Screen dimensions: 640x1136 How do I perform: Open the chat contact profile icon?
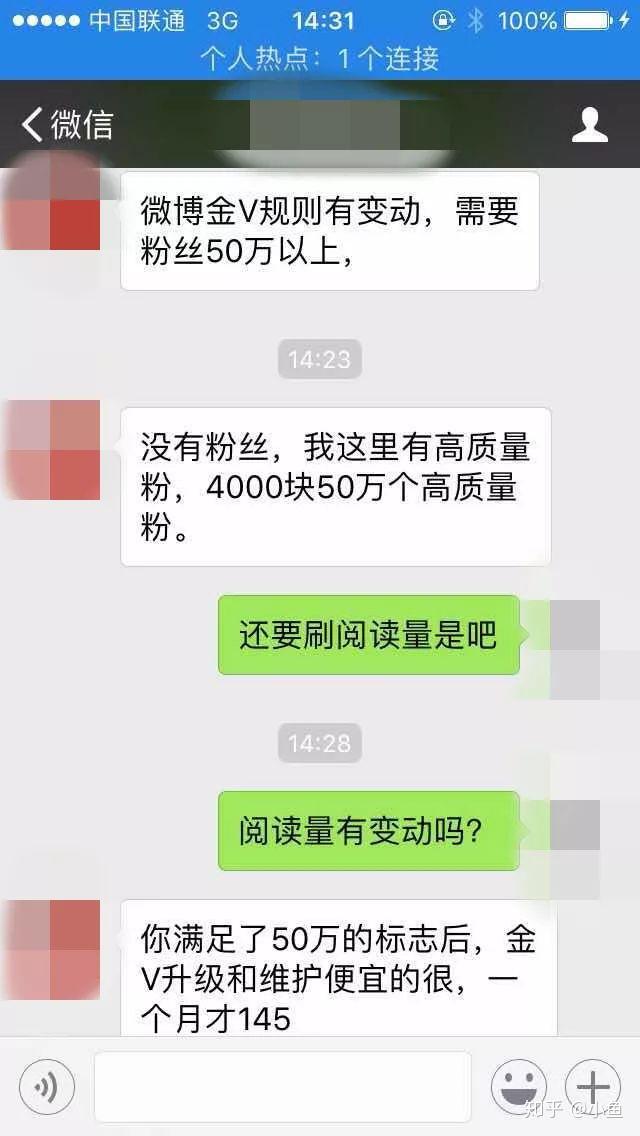coord(589,125)
